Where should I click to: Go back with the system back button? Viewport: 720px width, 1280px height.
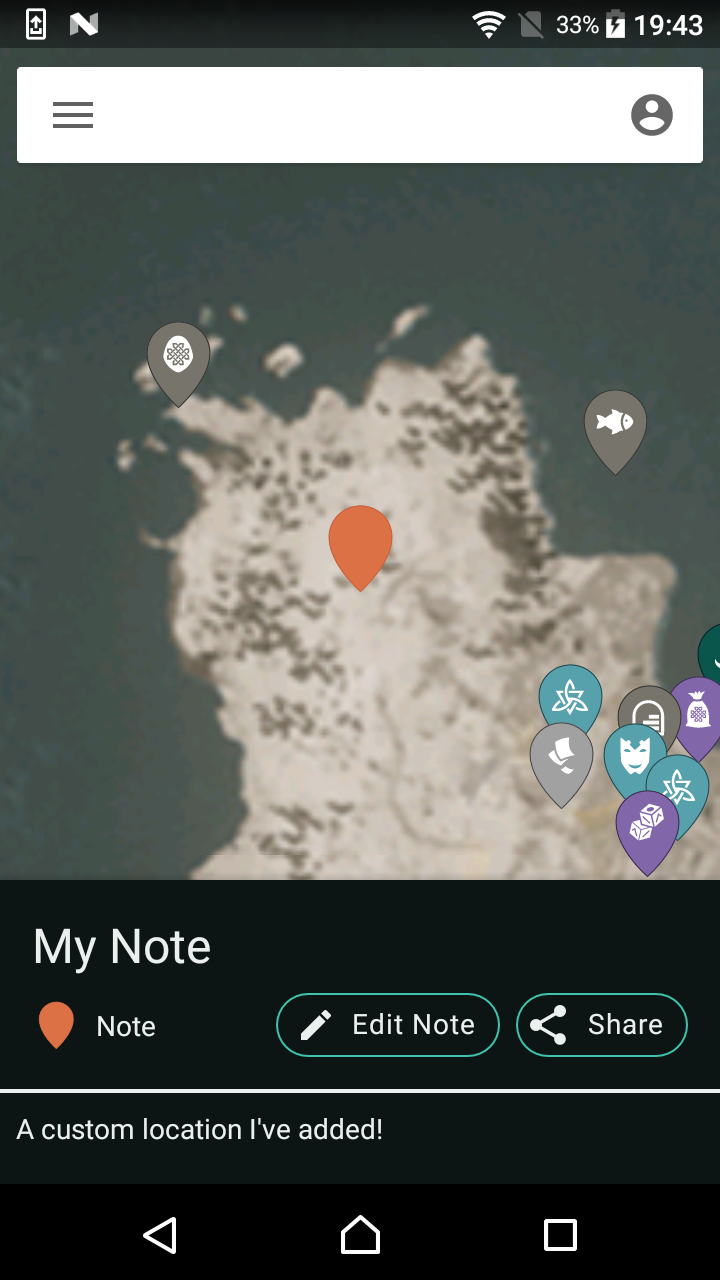point(160,1235)
